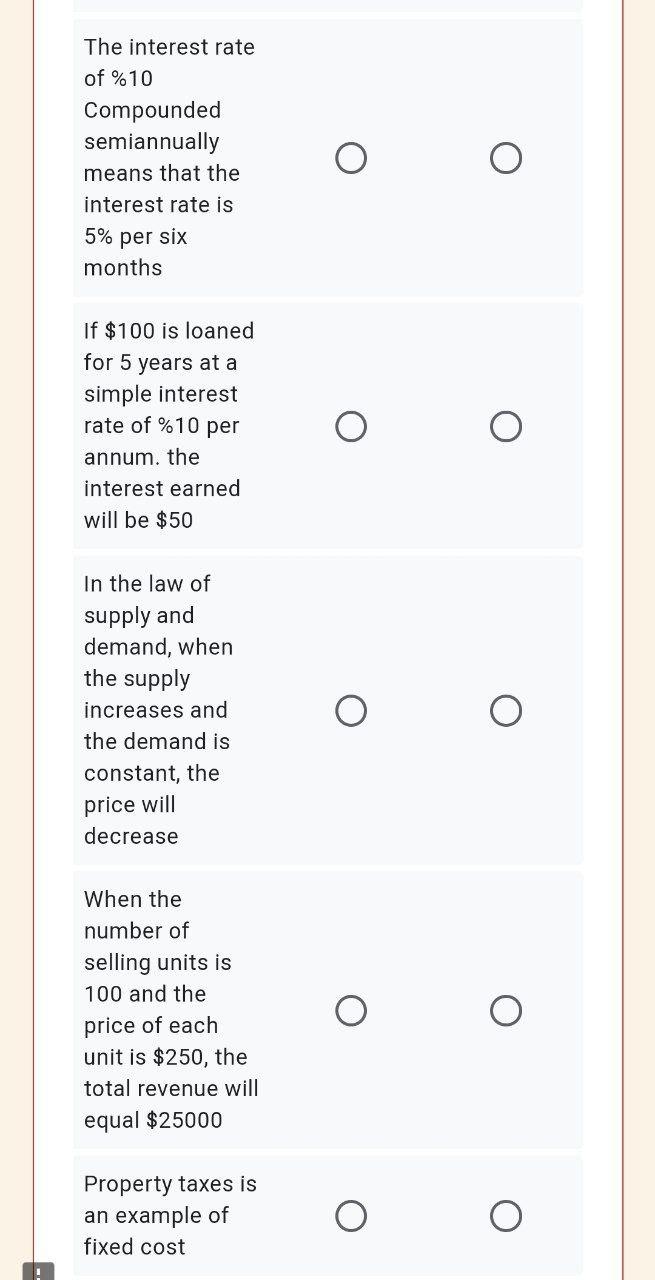The height and width of the screenshot is (1280, 655).
Task: Choose the first option for the property taxes statement
Action: 350,1216
